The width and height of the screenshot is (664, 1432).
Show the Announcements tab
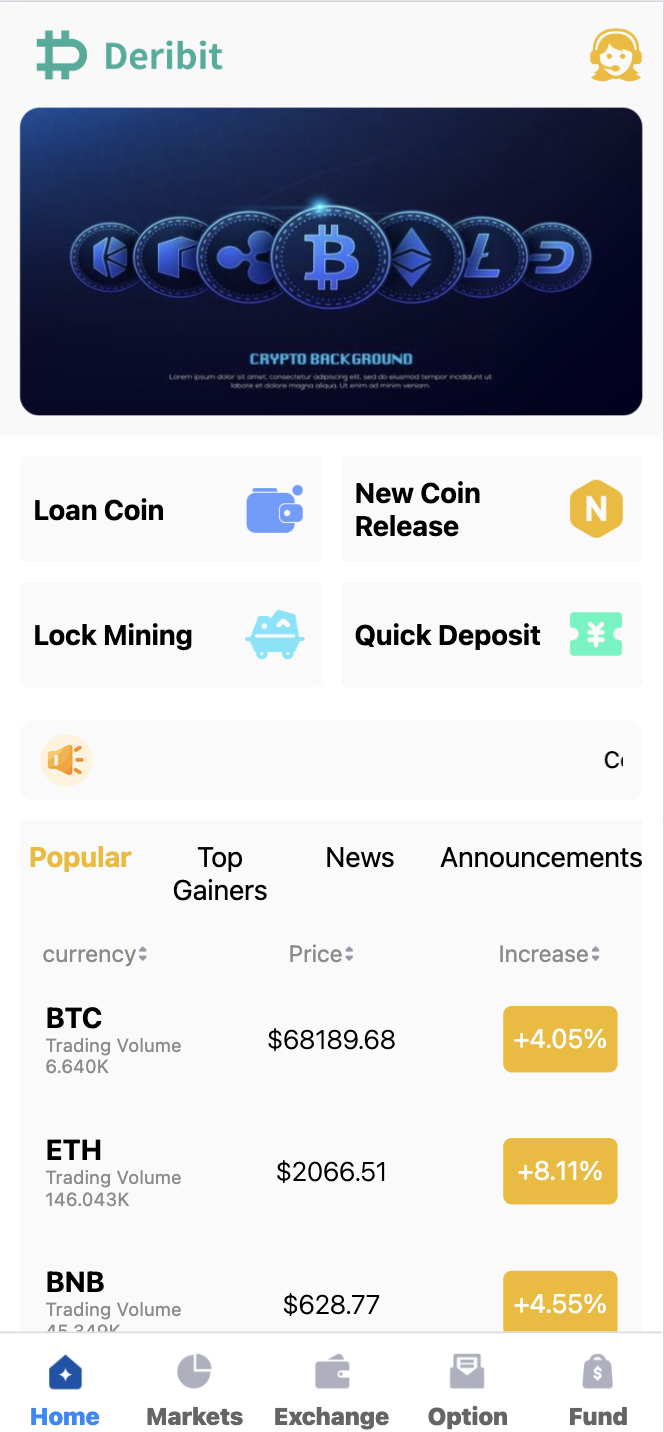click(x=541, y=858)
